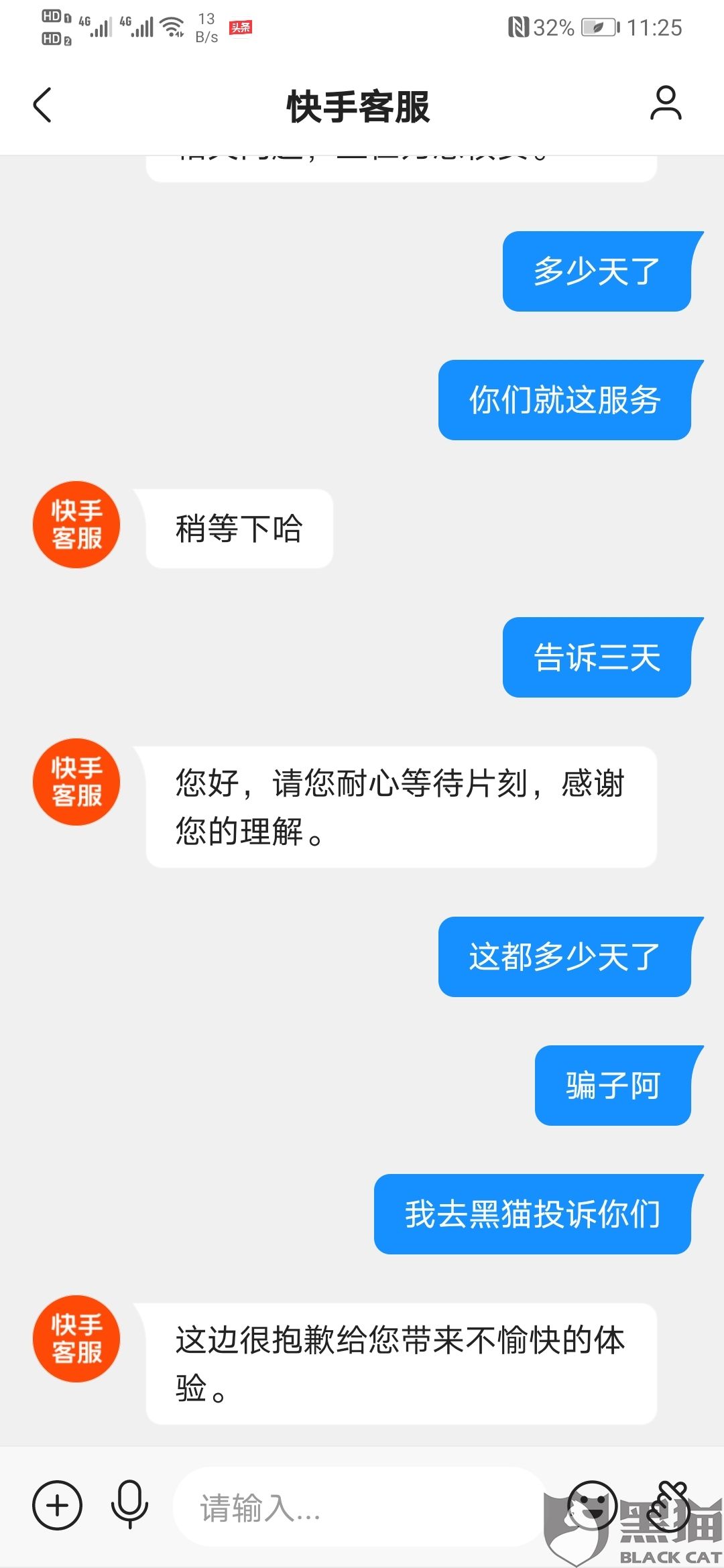724x1568 pixels.
Task: Open the plus attachment menu
Action: pos(58,1505)
